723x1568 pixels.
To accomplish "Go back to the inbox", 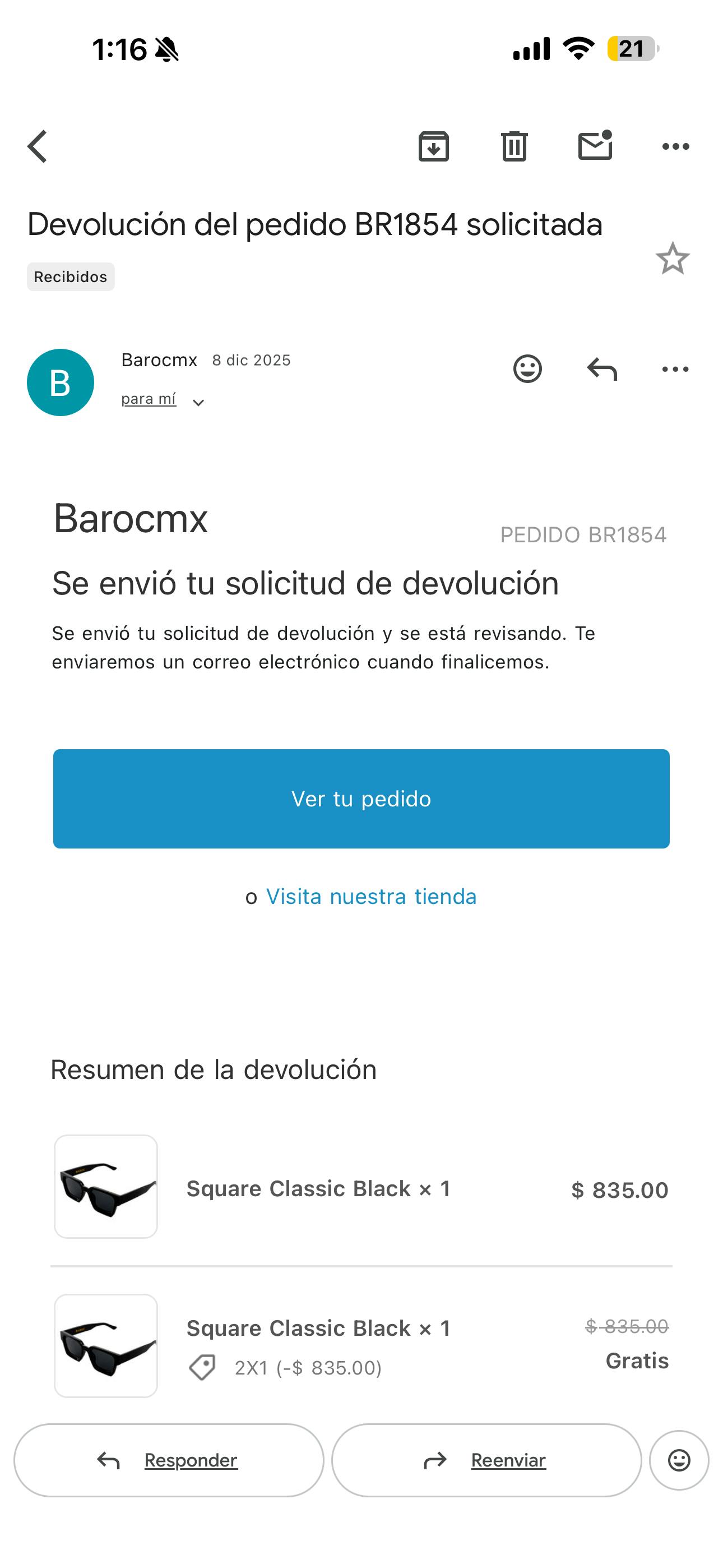I will 38,147.
